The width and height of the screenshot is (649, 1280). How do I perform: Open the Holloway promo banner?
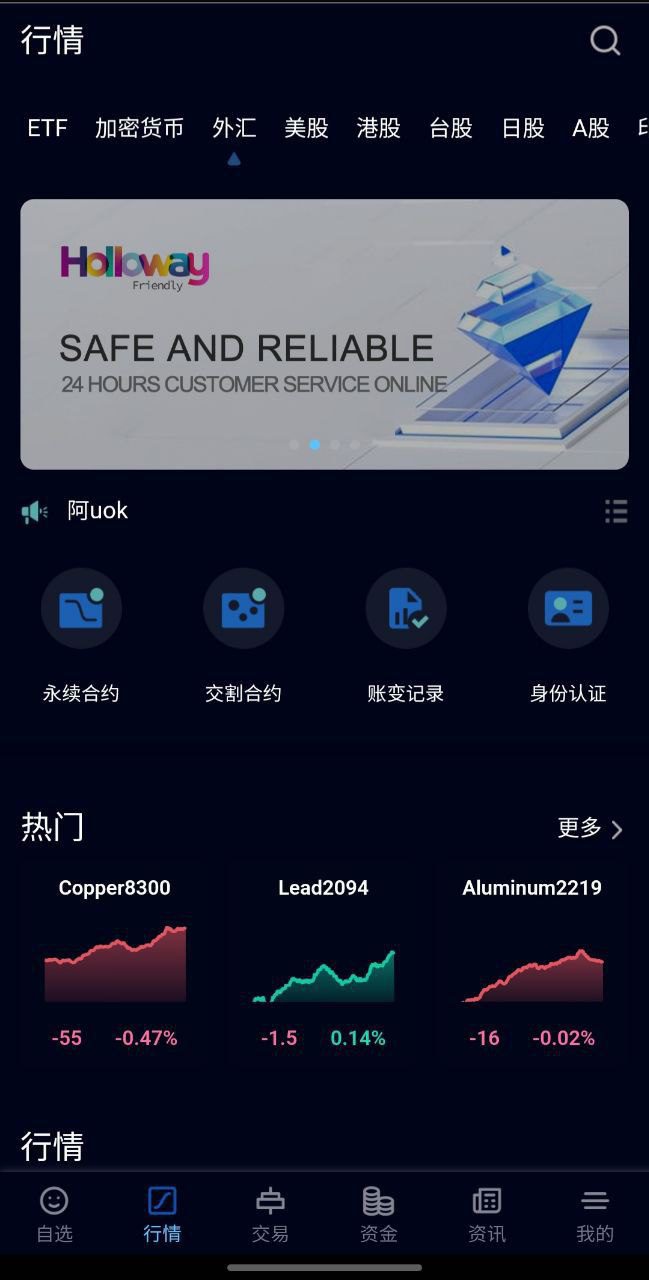pos(324,334)
